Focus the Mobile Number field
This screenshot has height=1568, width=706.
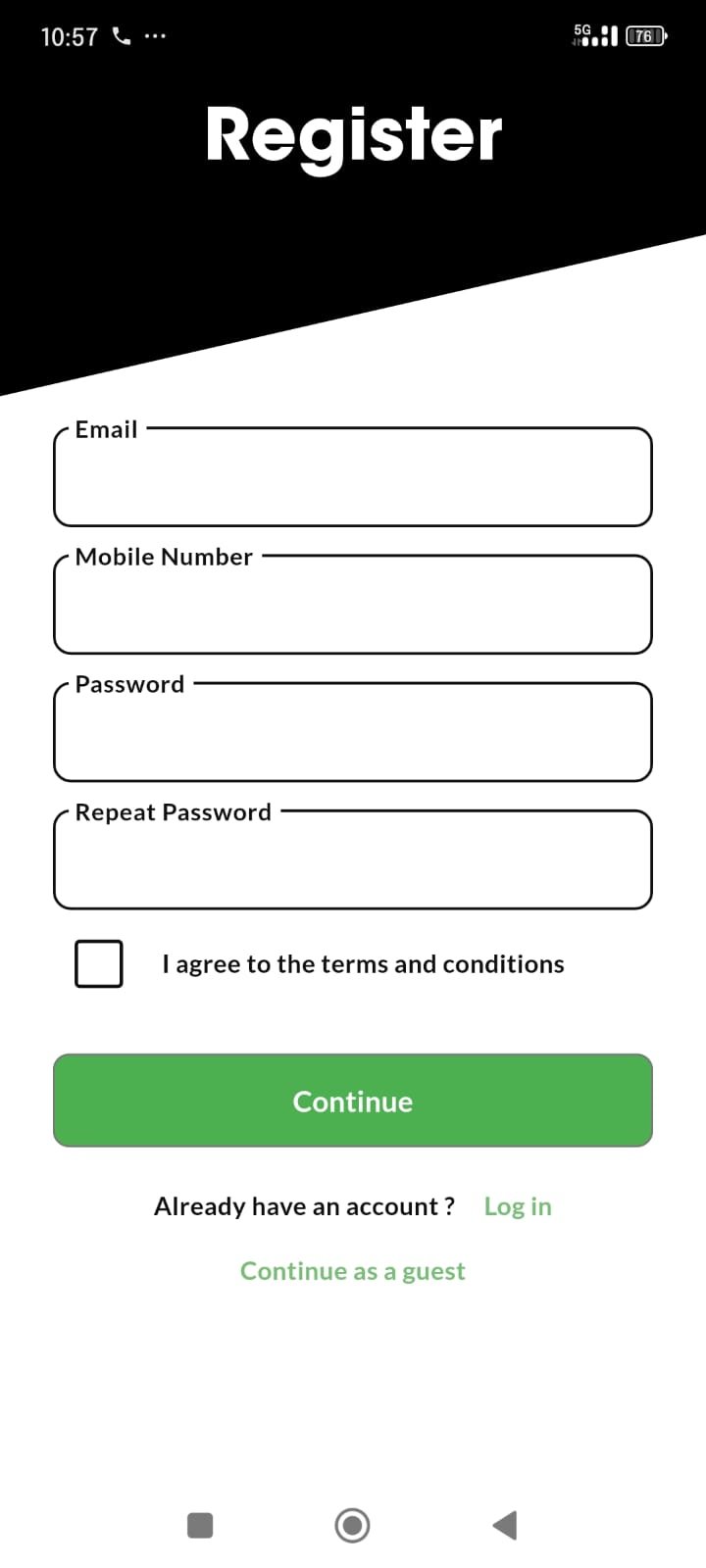pos(353,606)
